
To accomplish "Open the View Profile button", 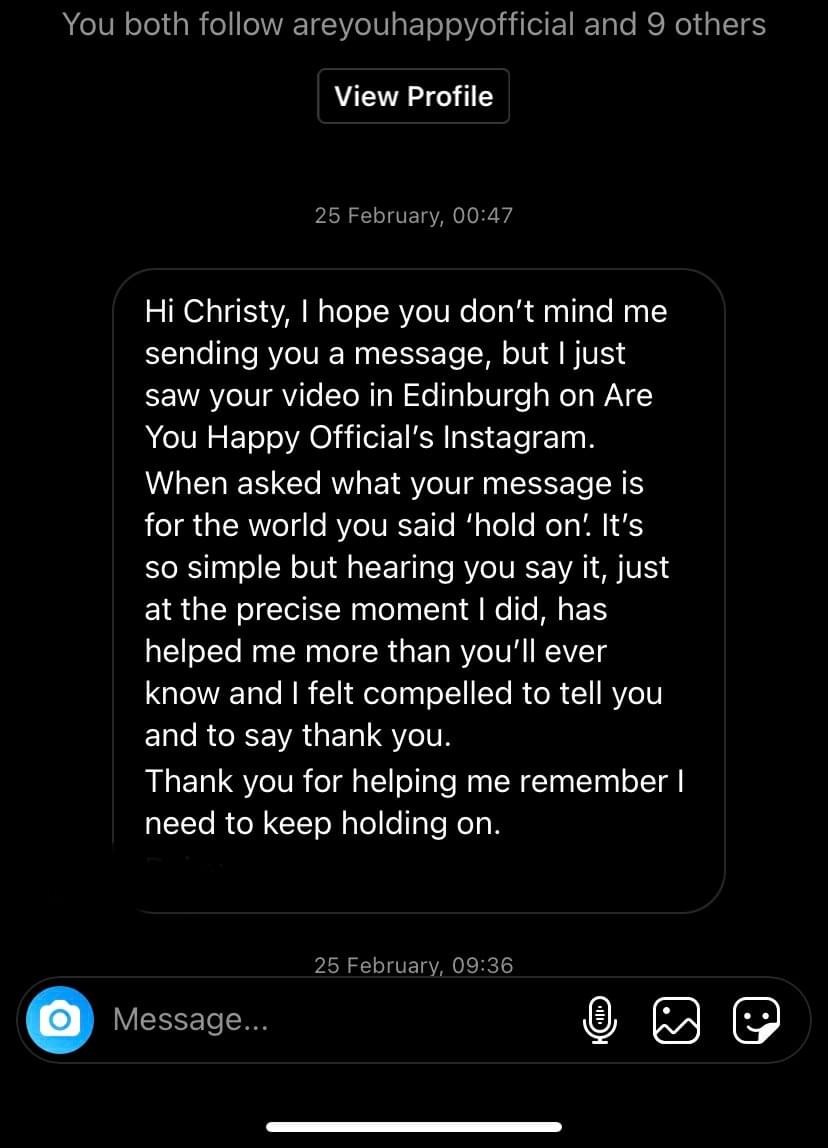I will [x=413, y=96].
